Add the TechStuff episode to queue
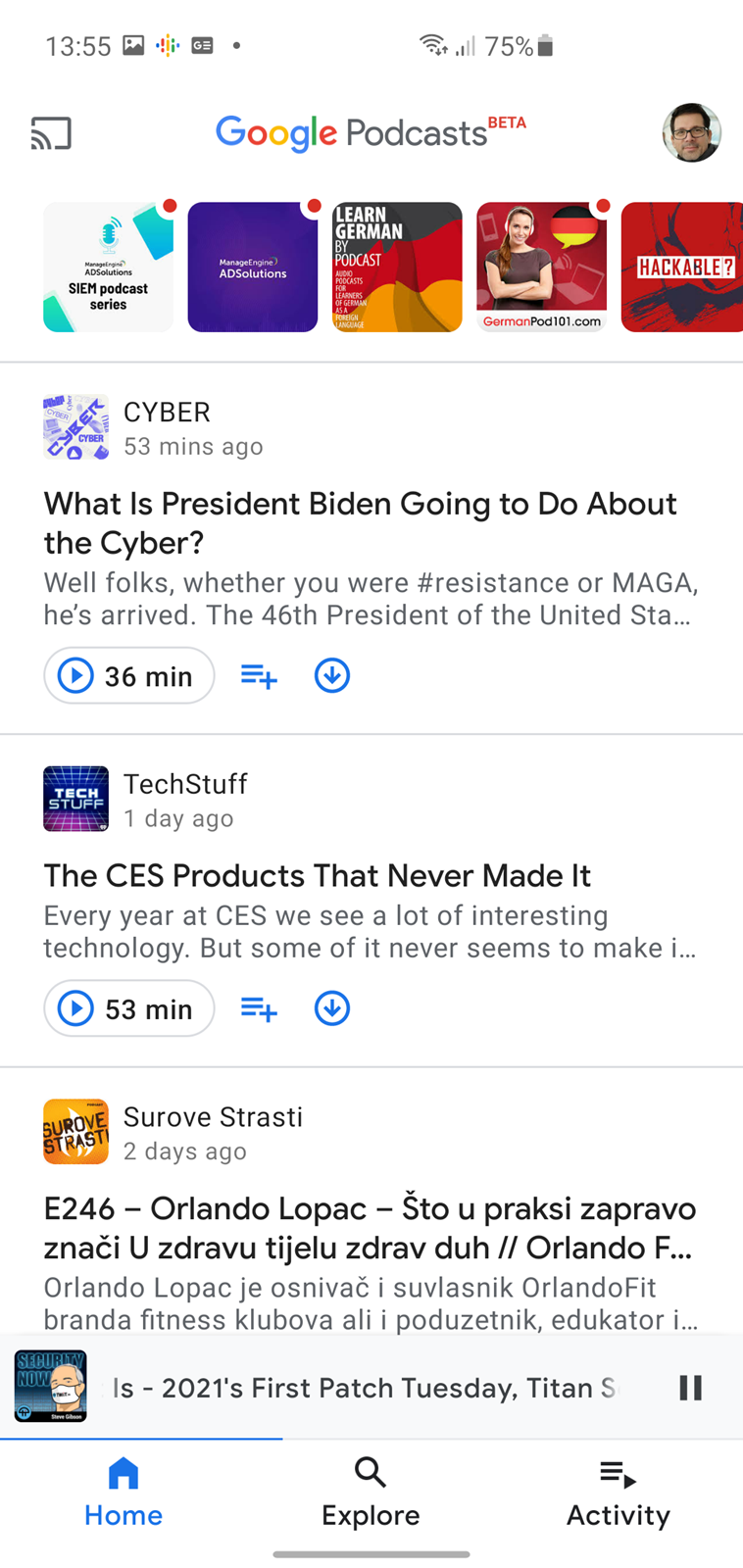 [259, 1008]
